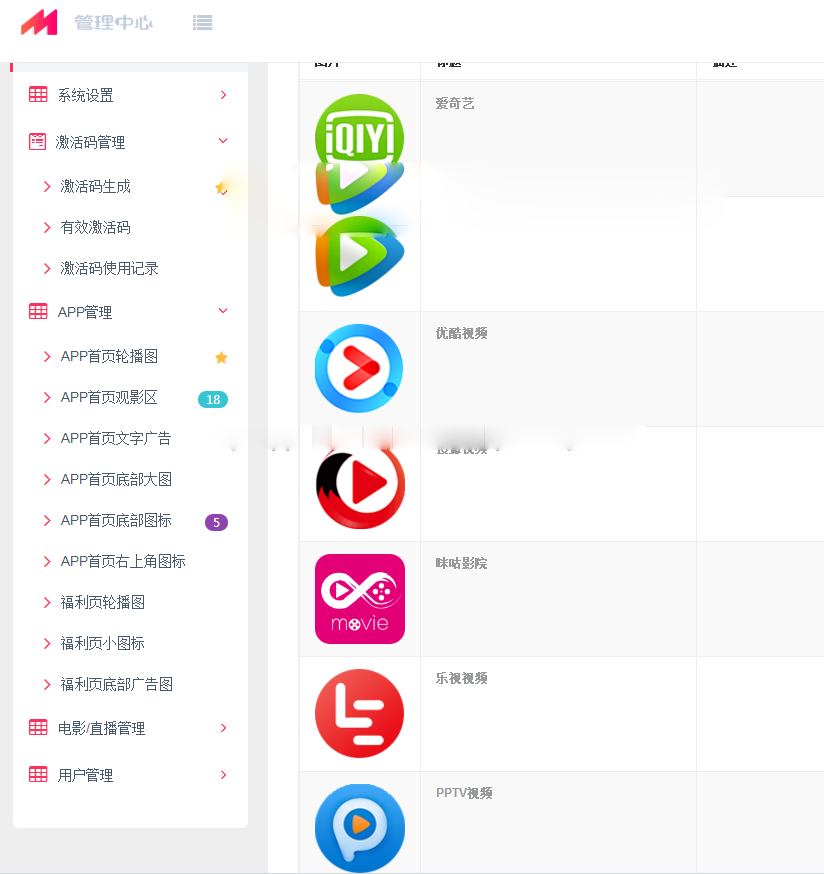Toggle the sidebar hamburger menu icon
Screen dimensions: 824x874
coord(203,22)
